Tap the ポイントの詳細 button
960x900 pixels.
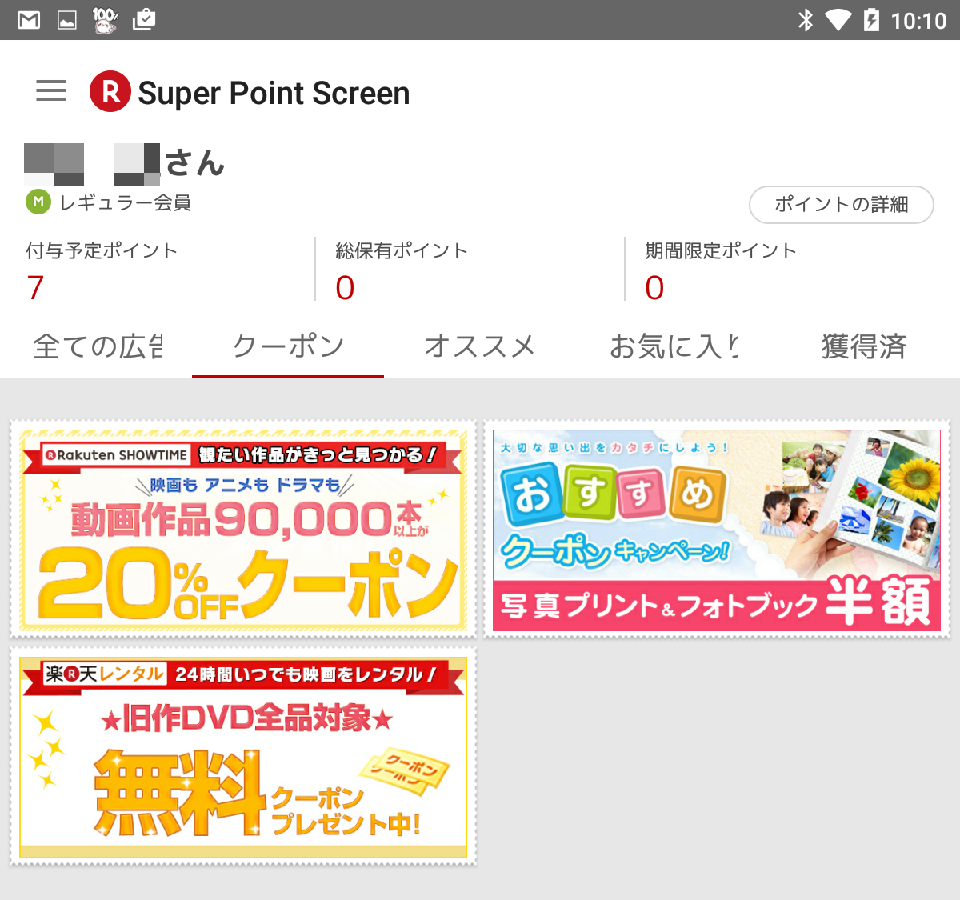841,205
